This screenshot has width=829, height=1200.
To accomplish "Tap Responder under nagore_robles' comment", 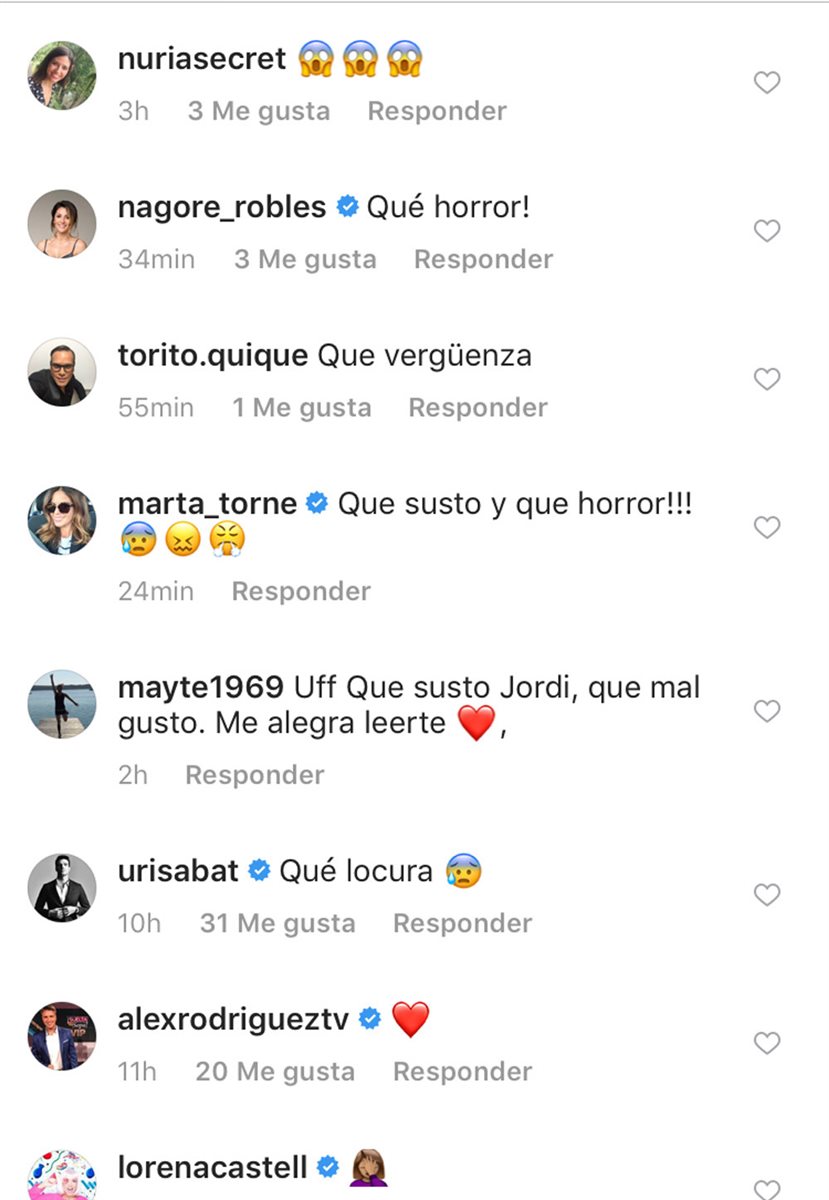I will point(483,259).
